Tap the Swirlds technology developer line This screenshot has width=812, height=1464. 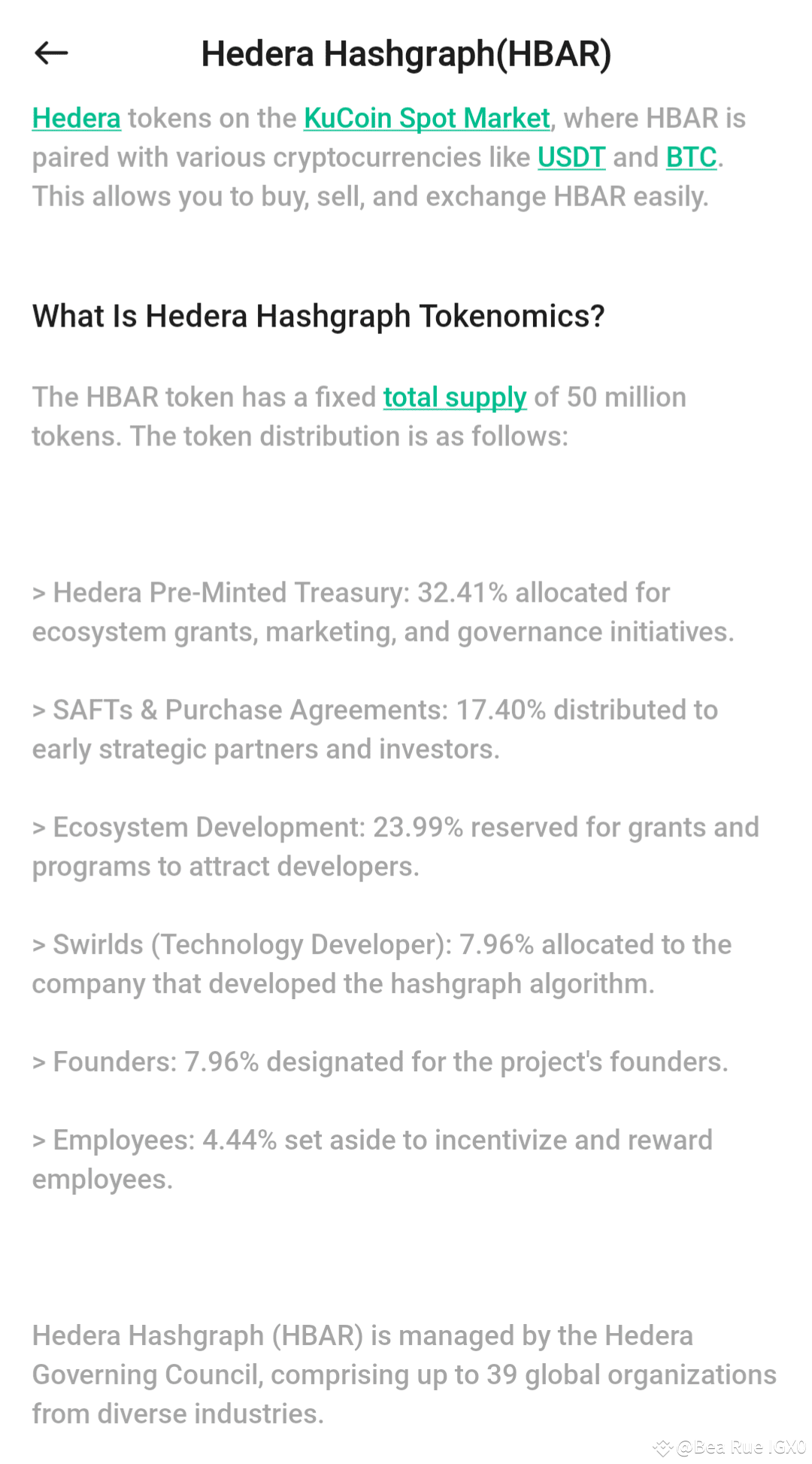[x=380, y=964]
